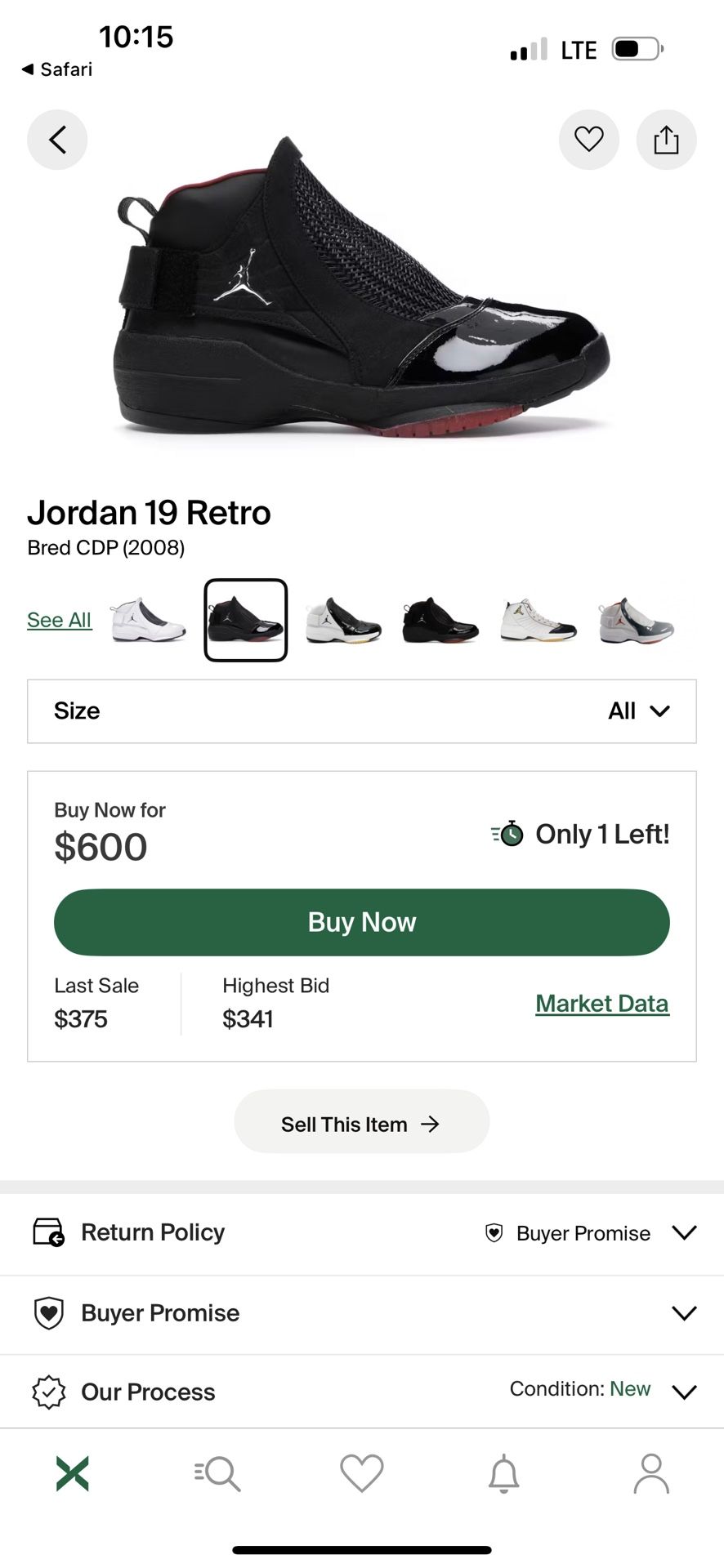Open your account profile icon

(651, 1475)
